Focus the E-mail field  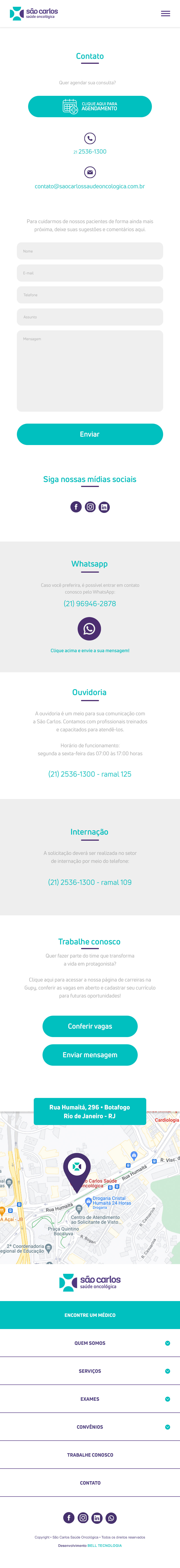click(90, 273)
